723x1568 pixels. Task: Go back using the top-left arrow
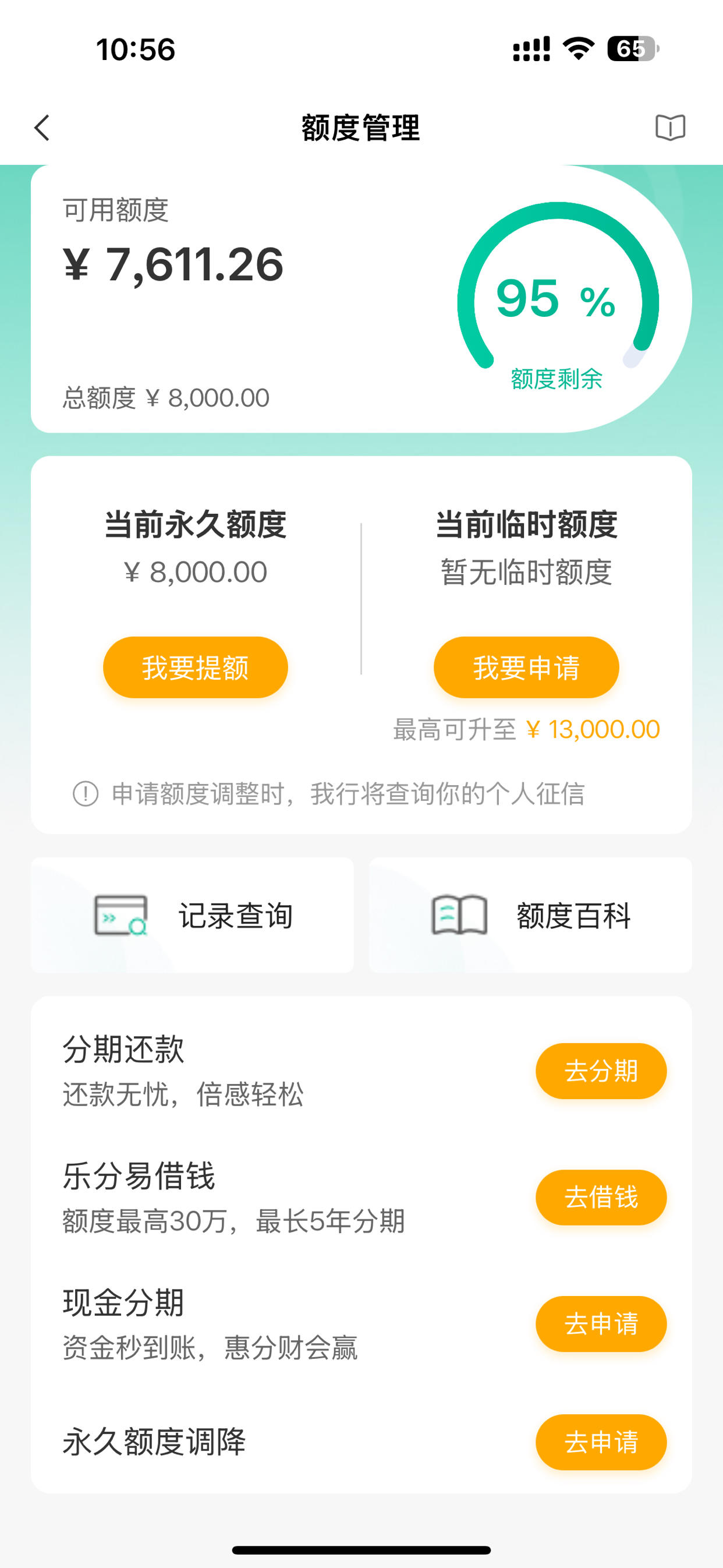pyautogui.click(x=42, y=128)
